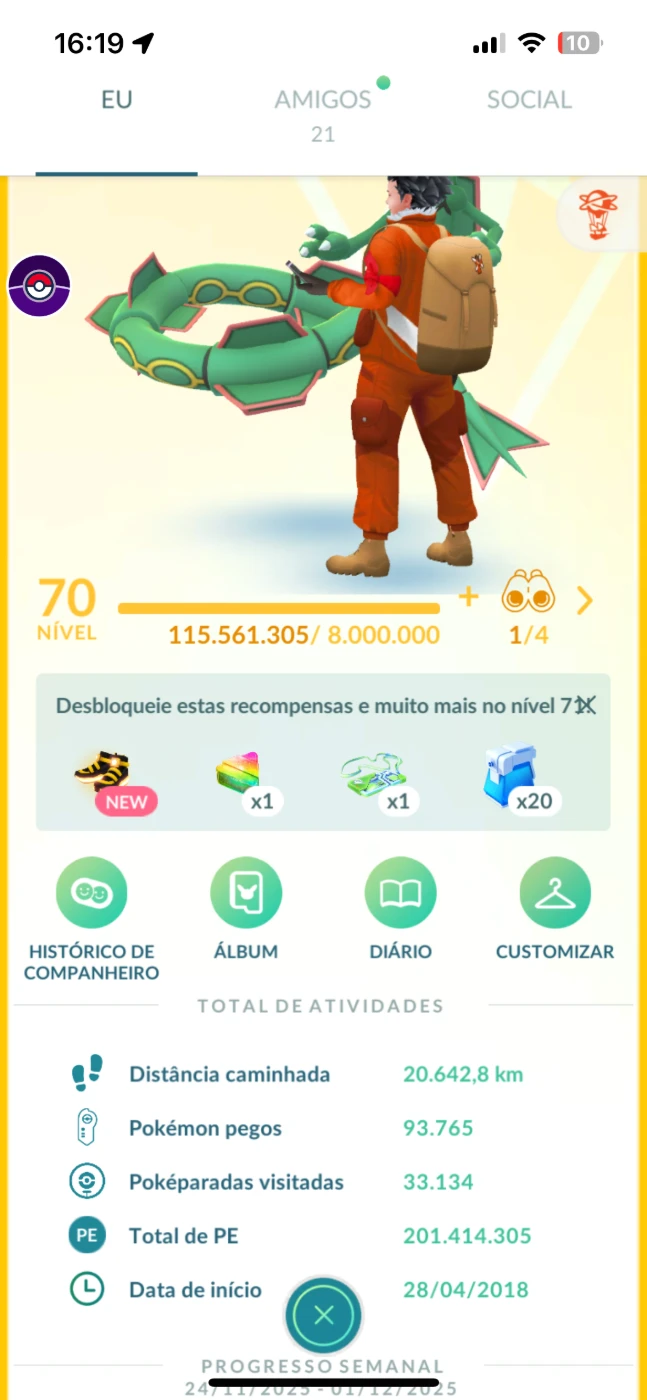647x1400 pixels.
Task: Open the Diário journal
Action: [x=400, y=893]
